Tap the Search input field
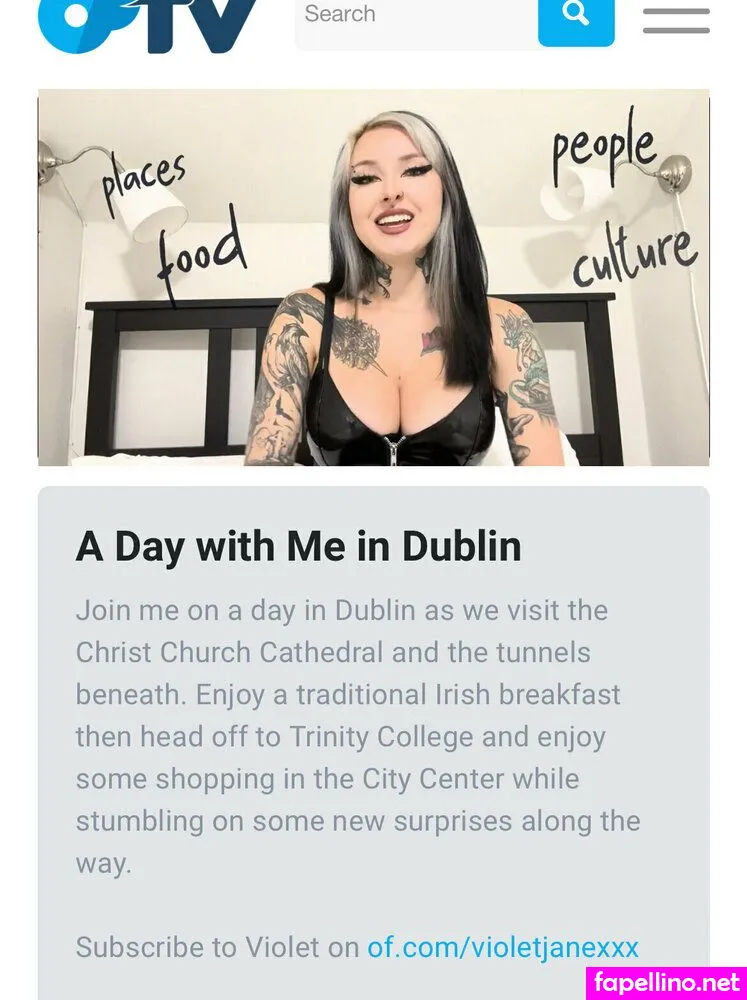The image size is (747, 1000). (x=415, y=16)
